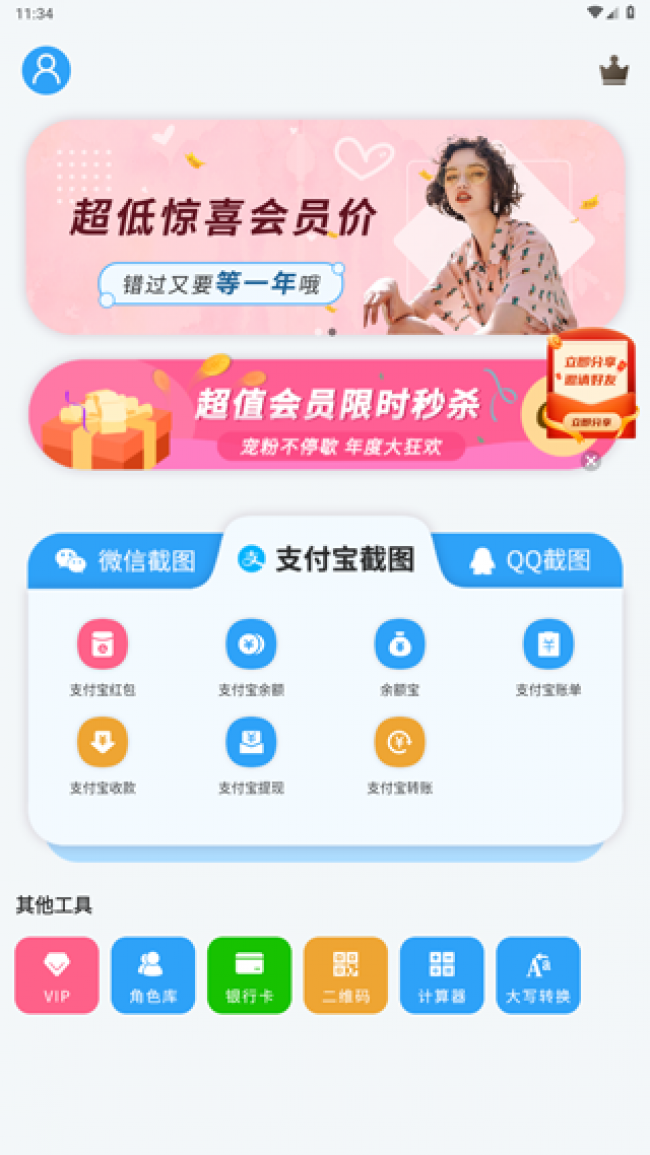This screenshot has width=650, height=1155.
Task: Switch to the 微信截图 tab
Action: (x=126, y=560)
